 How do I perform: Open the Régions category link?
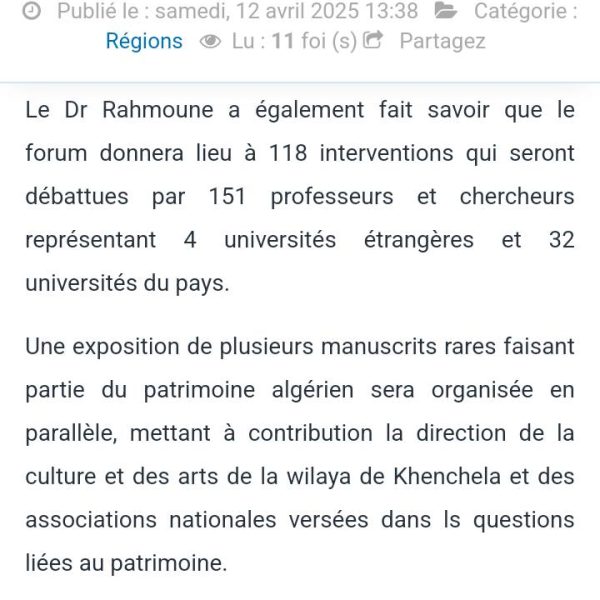coord(144,41)
